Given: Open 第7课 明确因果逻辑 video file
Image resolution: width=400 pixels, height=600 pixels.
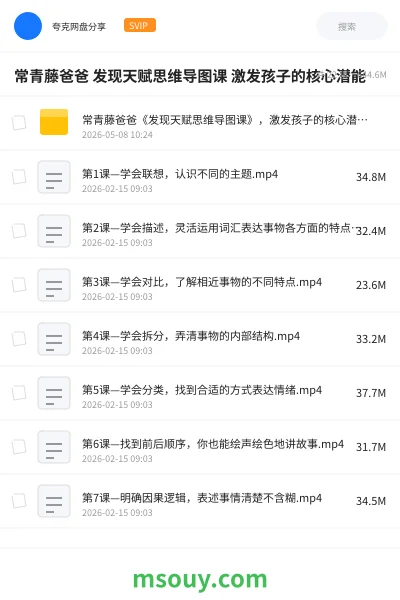Looking at the screenshot, I should (x=200, y=501).
